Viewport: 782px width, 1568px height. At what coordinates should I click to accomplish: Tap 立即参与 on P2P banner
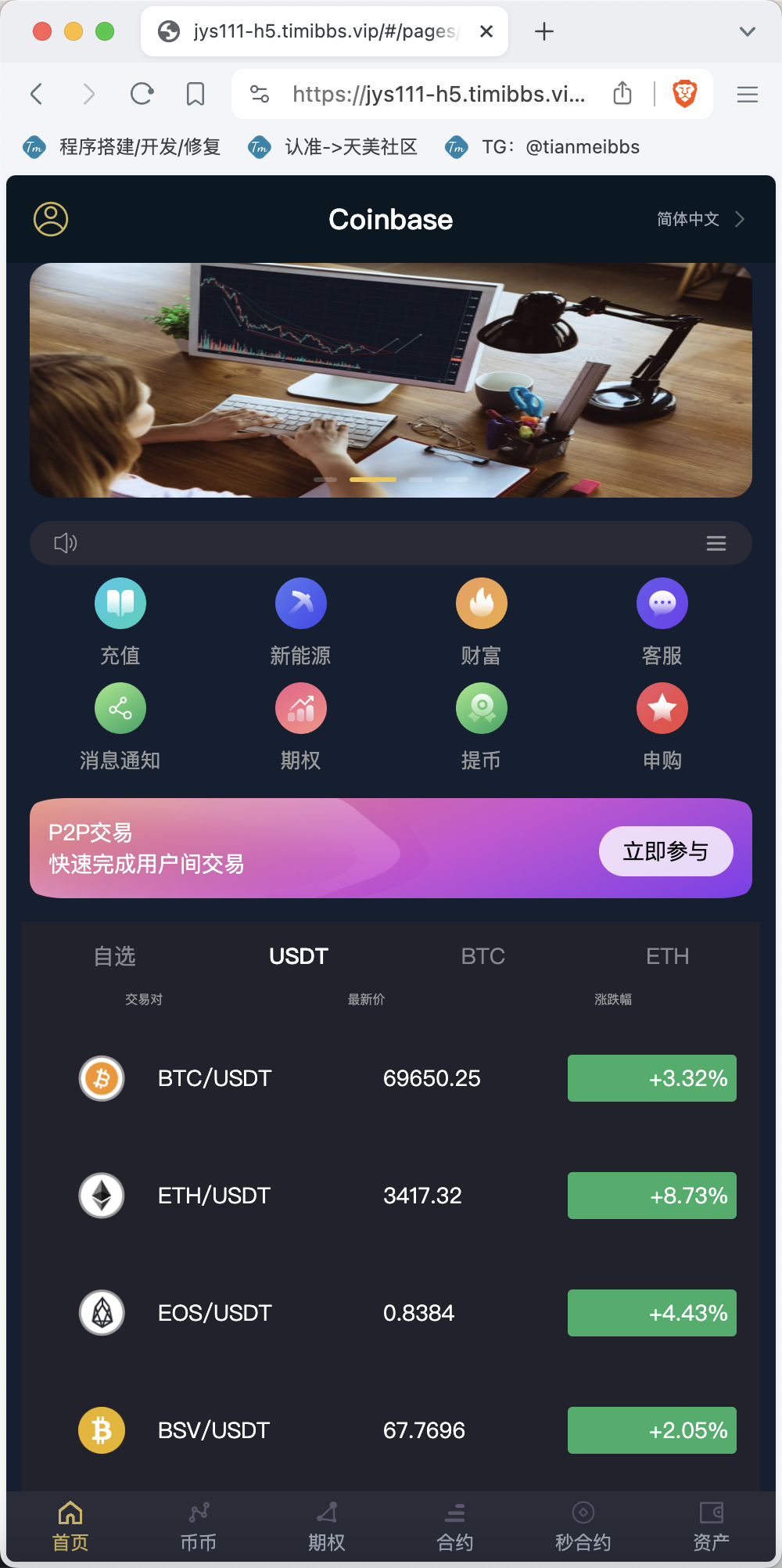(665, 851)
